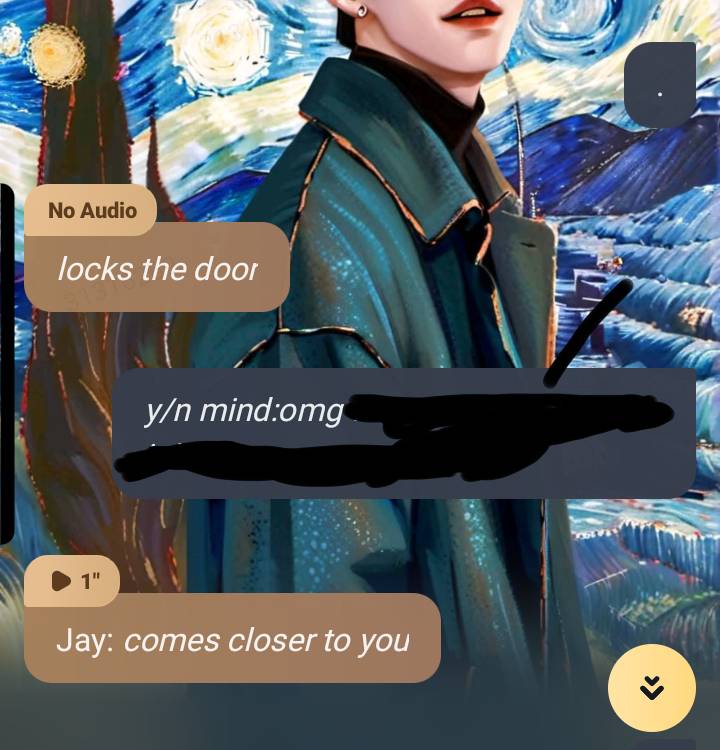
Task: Tap the No Audio tag on locks-the-door message
Action: (92, 210)
